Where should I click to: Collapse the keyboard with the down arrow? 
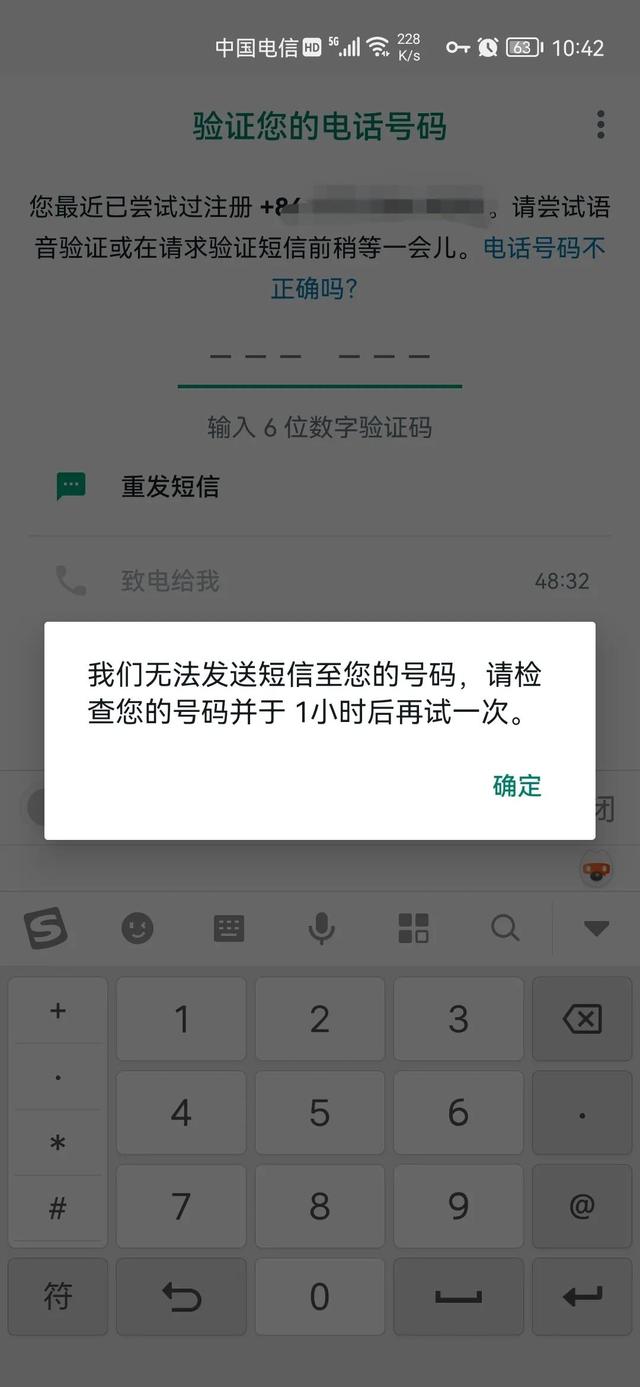click(596, 928)
